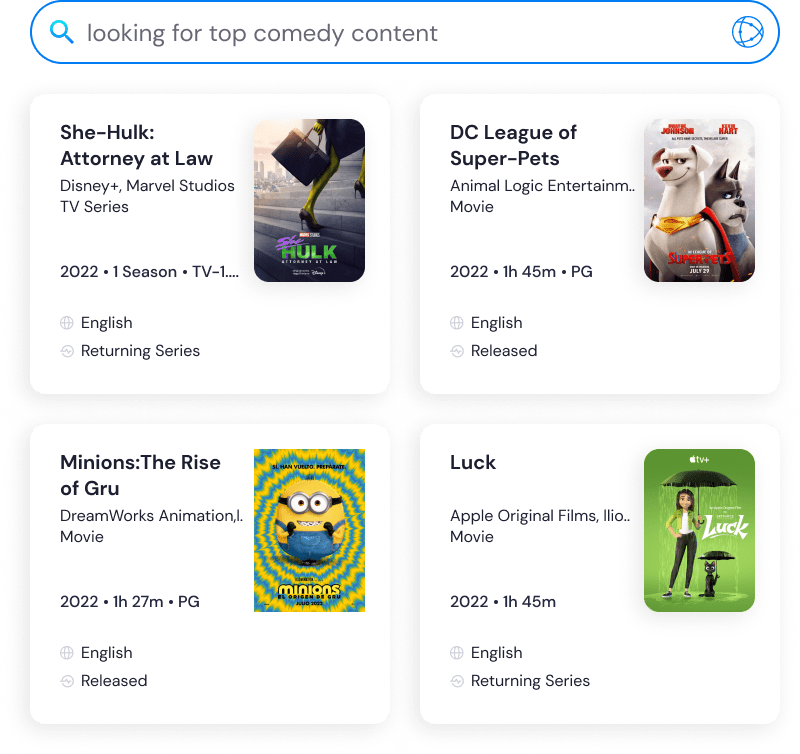
Task: Tap the search box with comedy query
Action: (x=380, y=33)
